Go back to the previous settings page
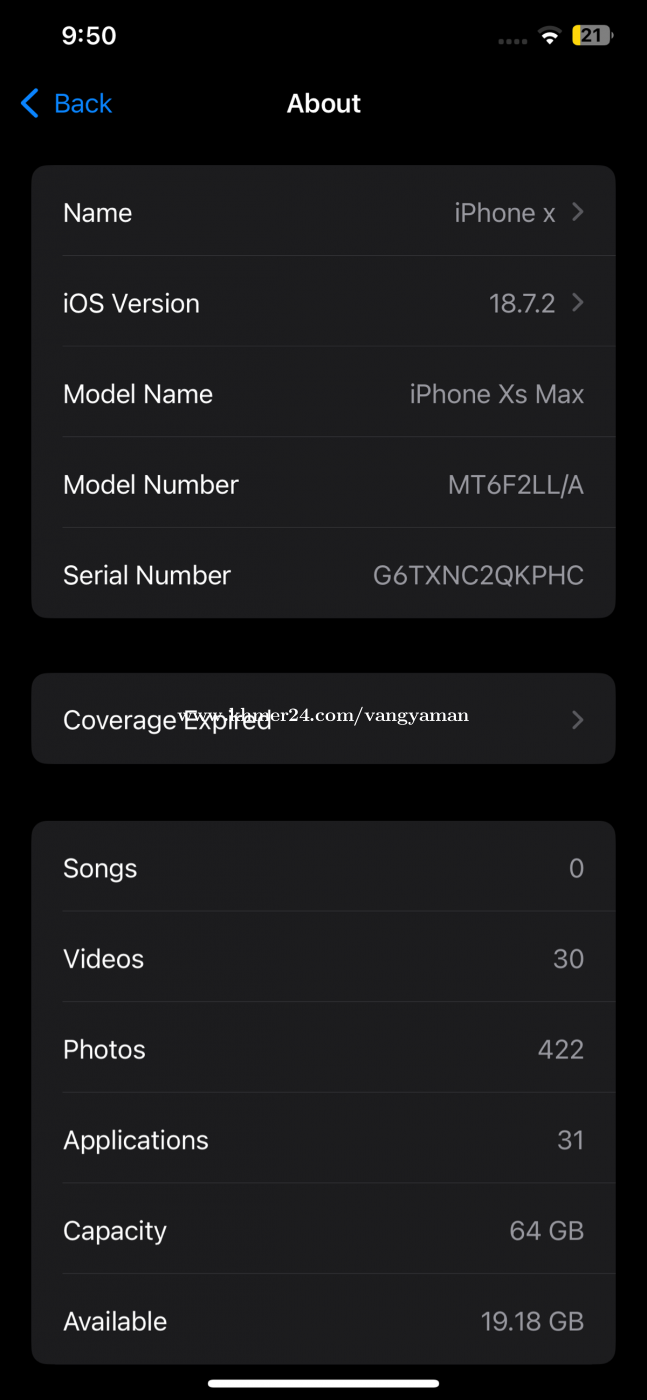This screenshot has width=647, height=1400. 66,103
